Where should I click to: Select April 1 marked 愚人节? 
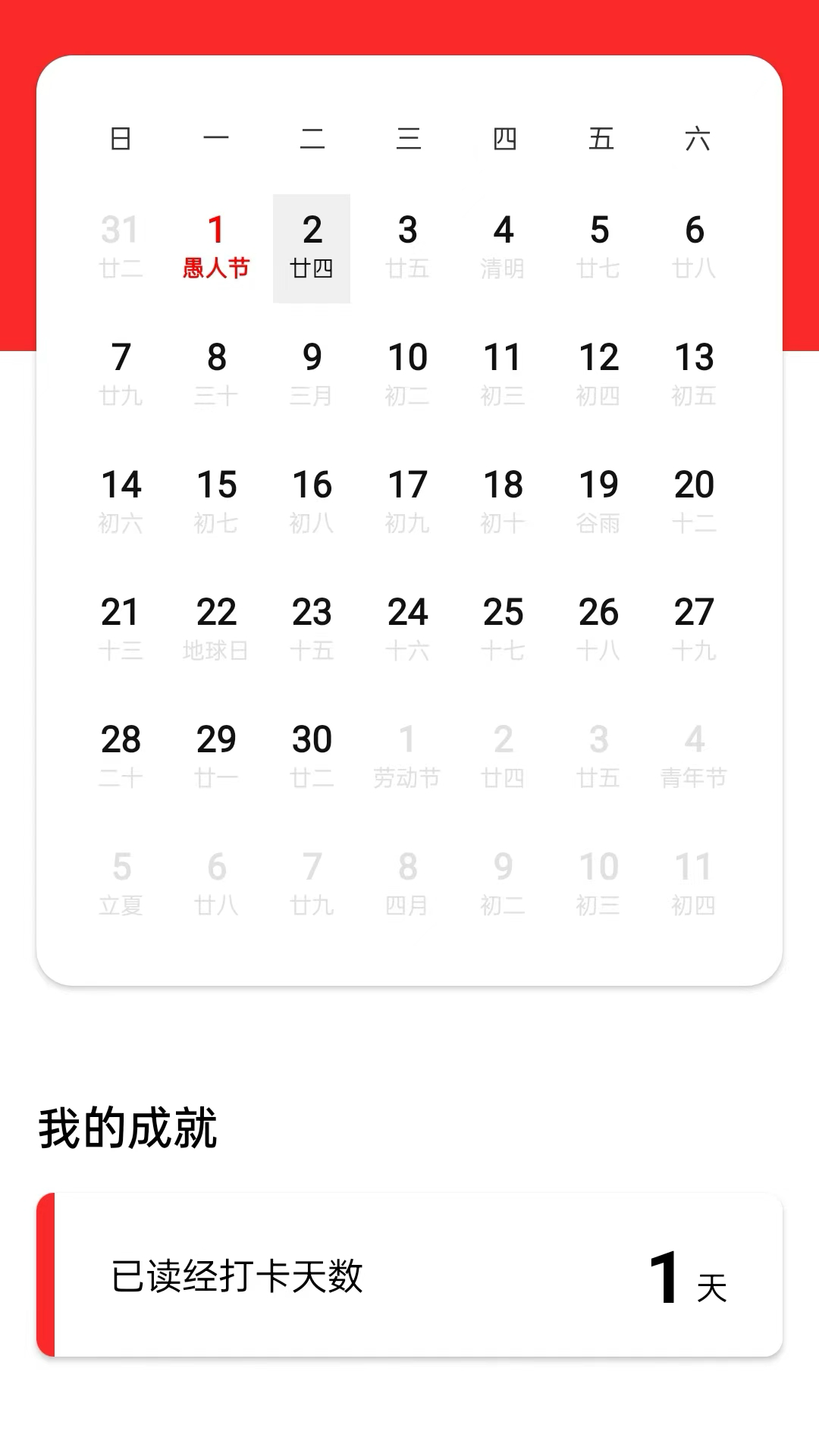216,243
